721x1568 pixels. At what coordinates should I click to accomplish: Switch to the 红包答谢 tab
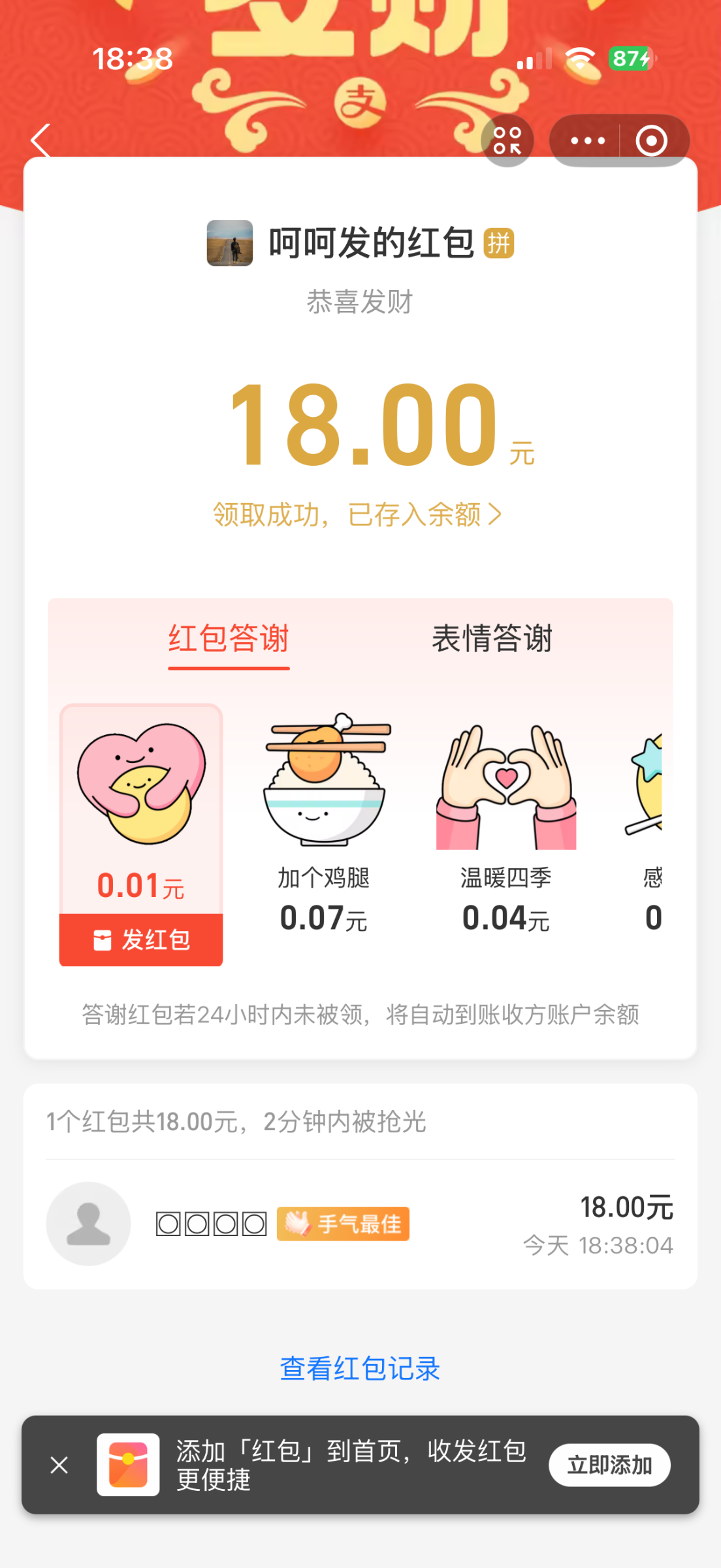coord(229,639)
